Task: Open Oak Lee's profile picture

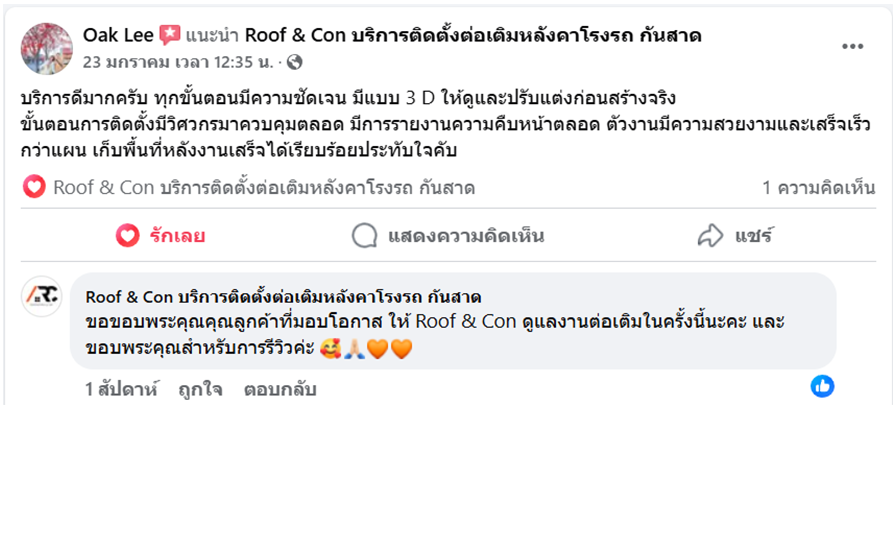Action: click(x=47, y=48)
